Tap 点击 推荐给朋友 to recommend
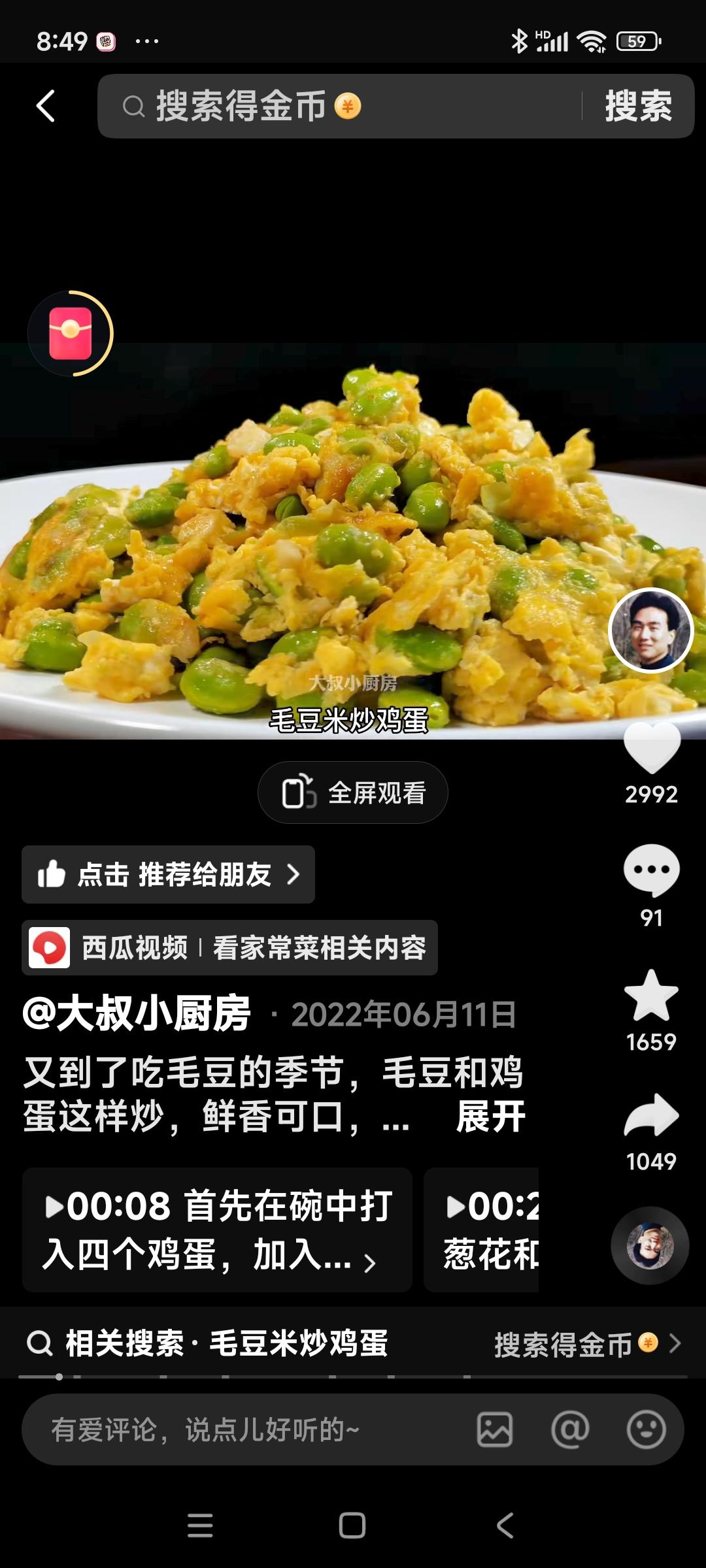Image resolution: width=706 pixels, height=1568 pixels. pos(168,874)
